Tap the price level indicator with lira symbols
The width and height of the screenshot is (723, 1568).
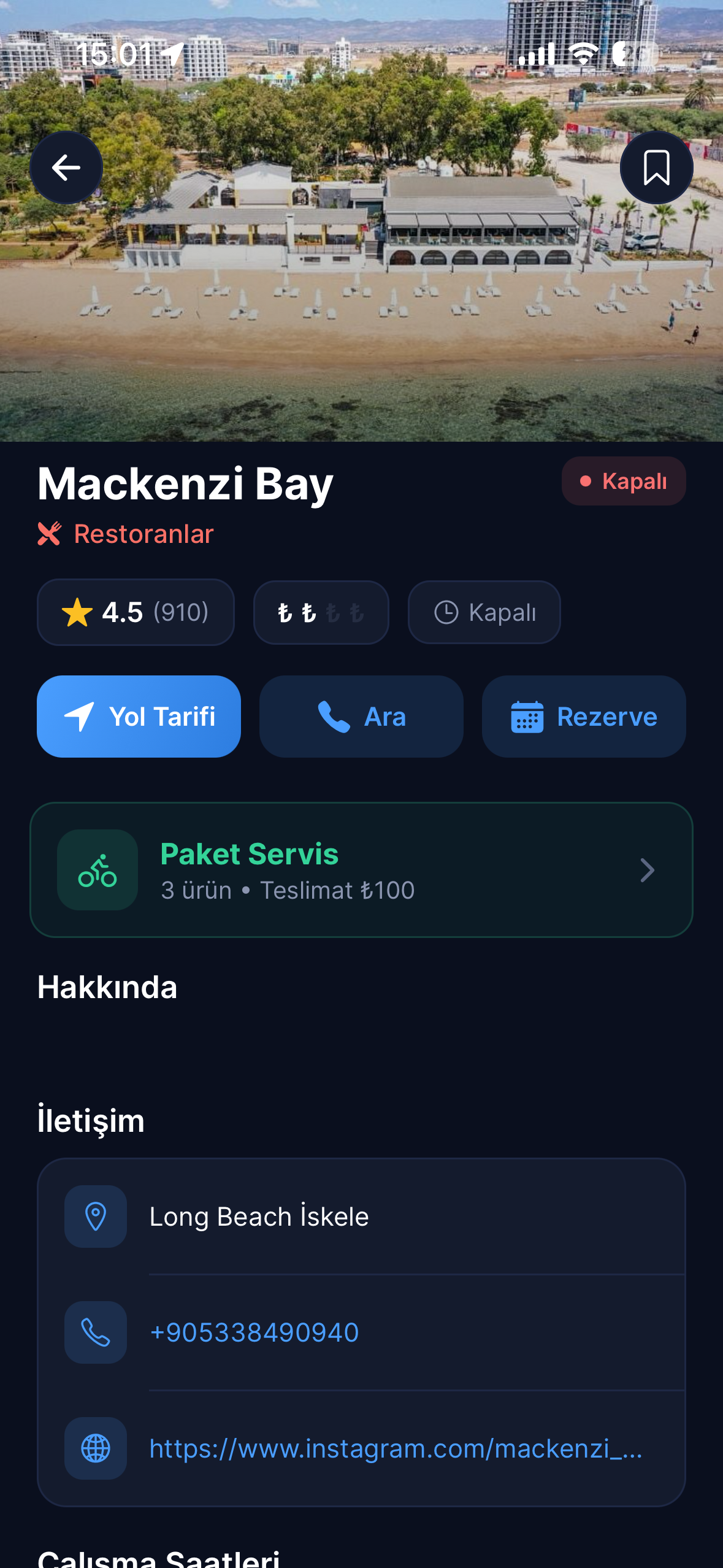321,612
